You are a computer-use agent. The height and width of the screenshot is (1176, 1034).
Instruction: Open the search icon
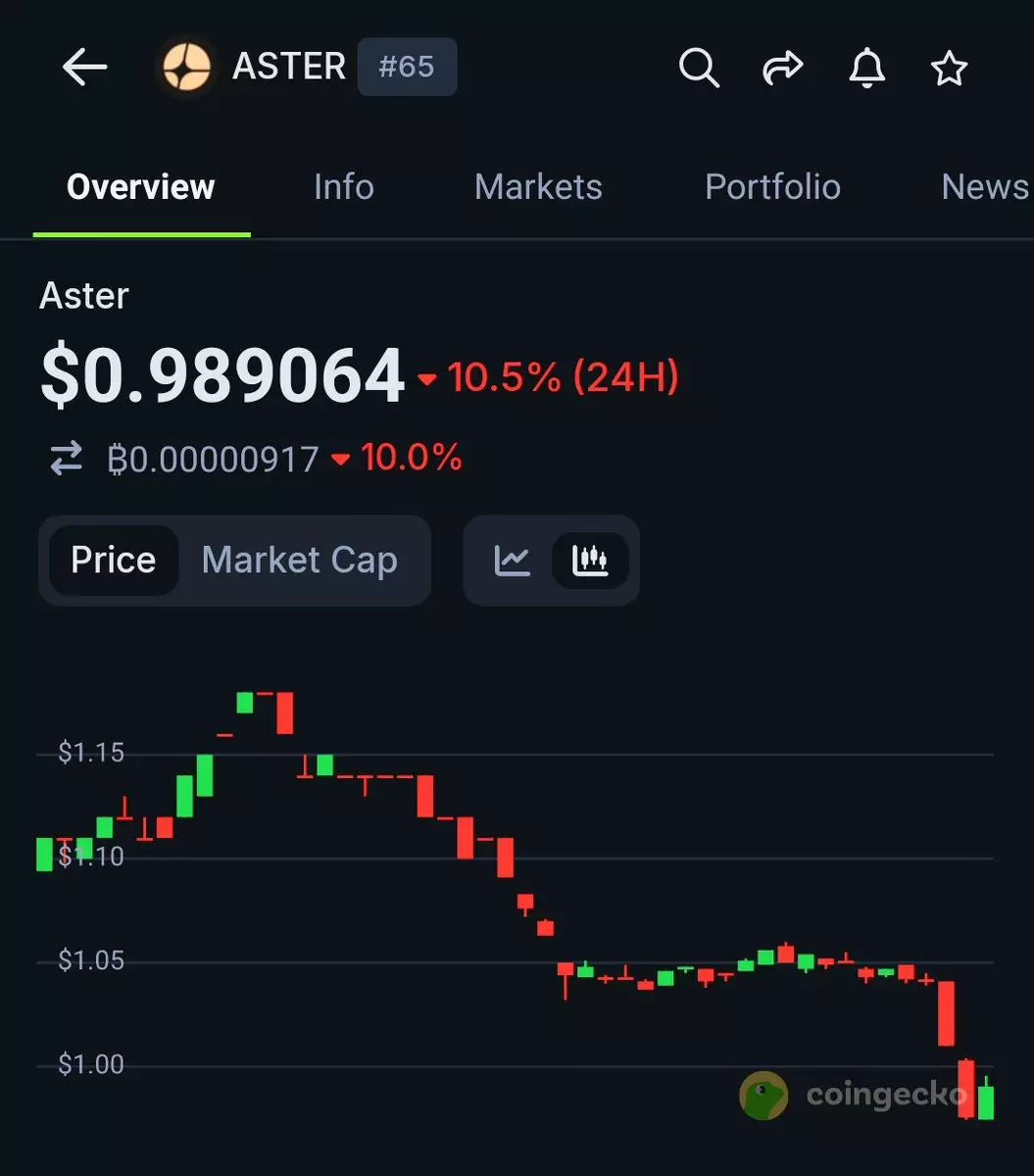699,68
